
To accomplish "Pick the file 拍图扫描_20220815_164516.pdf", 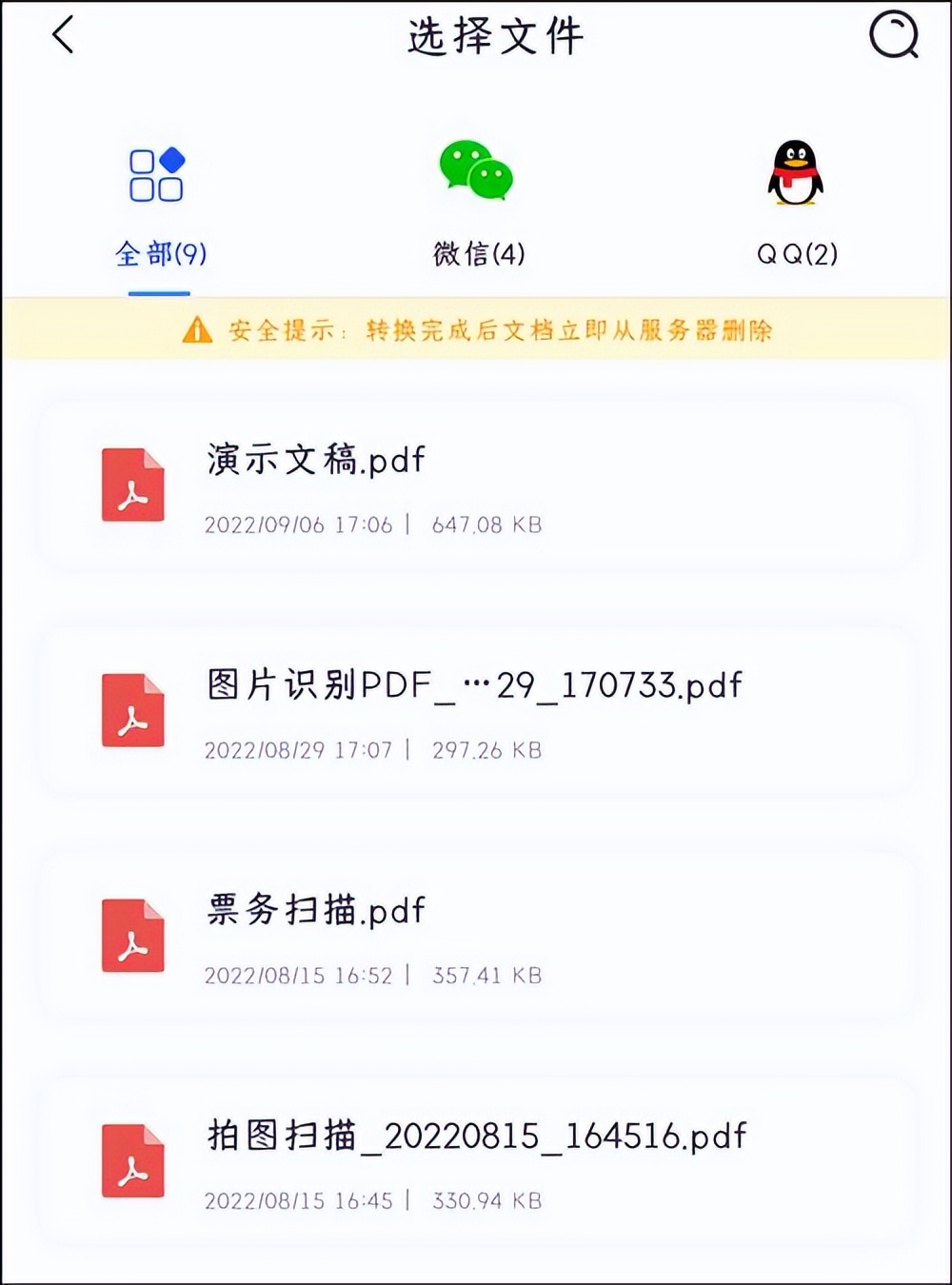I will pos(476,1163).
